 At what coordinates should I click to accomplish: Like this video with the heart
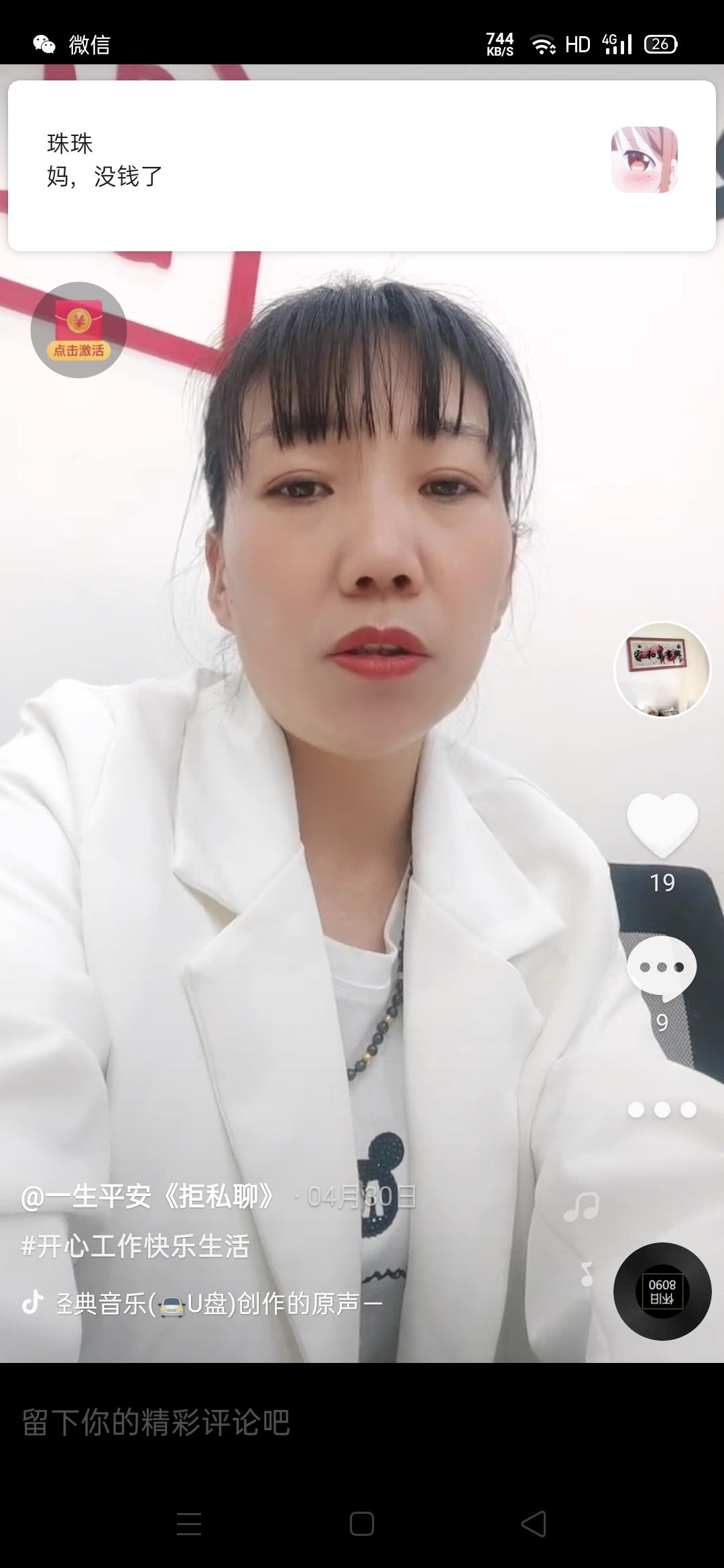(x=662, y=825)
